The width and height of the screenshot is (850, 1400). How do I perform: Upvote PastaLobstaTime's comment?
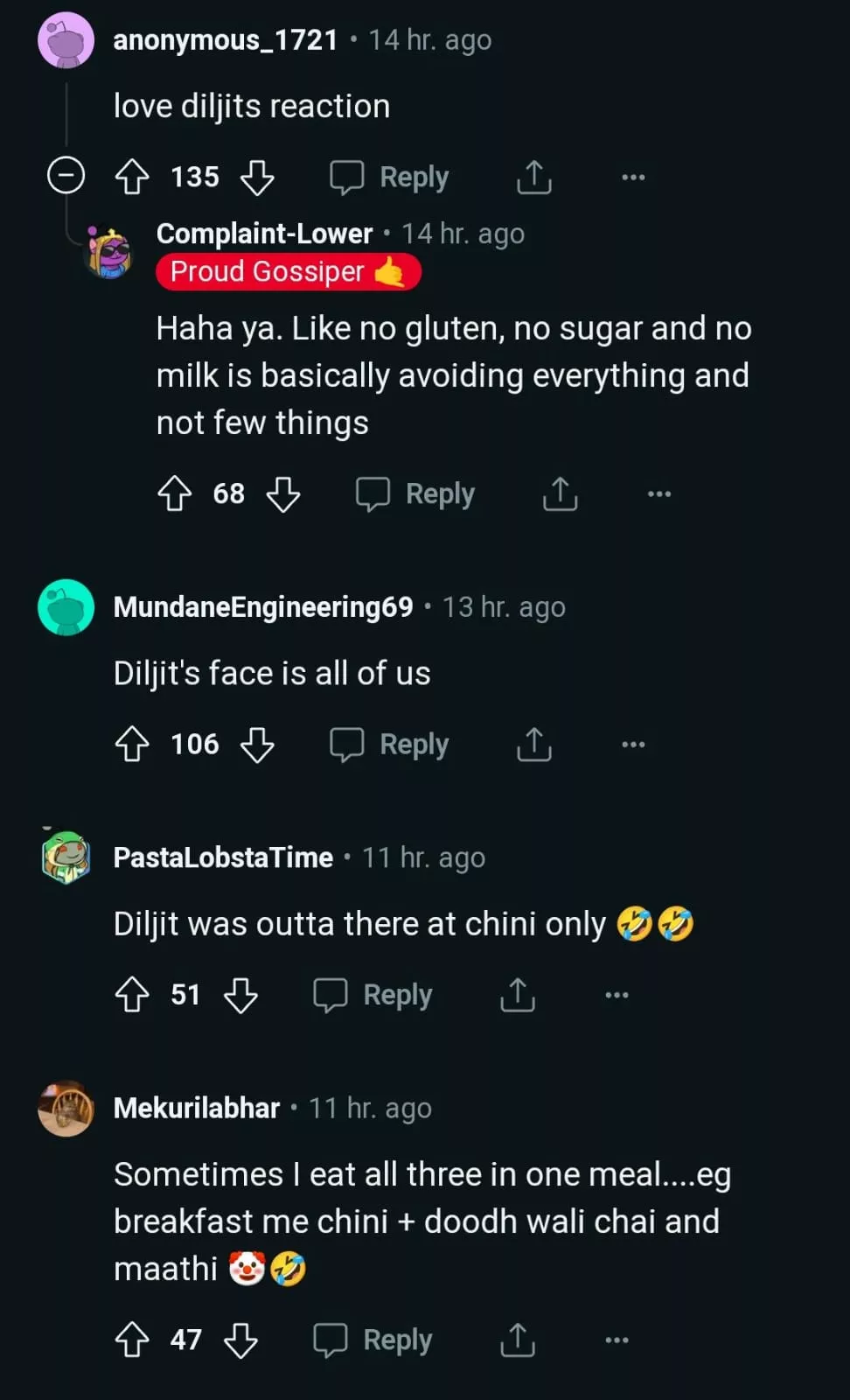pyautogui.click(x=132, y=995)
